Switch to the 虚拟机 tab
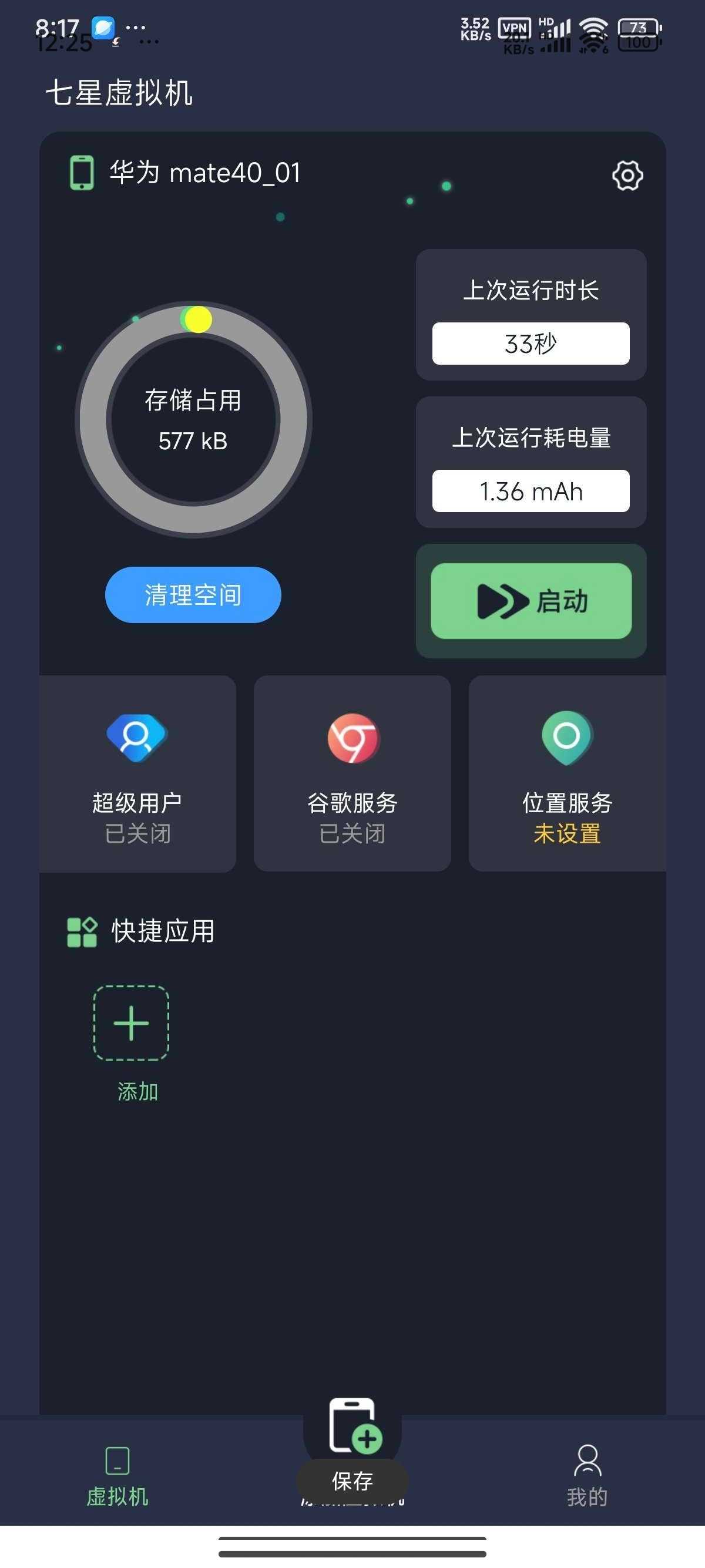The height and width of the screenshot is (1568, 705). (117, 1476)
